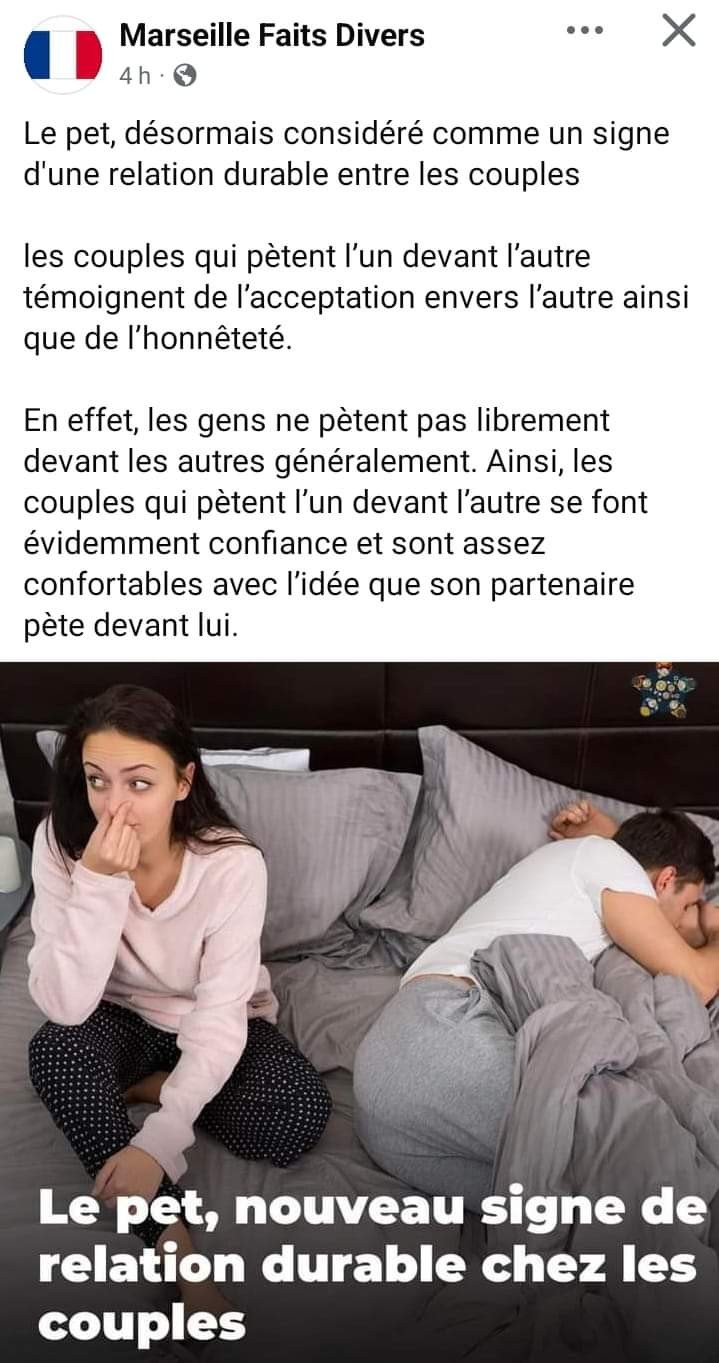The width and height of the screenshot is (719, 1363).
Task: Dismiss the post with the X
Action: click(x=679, y=31)
